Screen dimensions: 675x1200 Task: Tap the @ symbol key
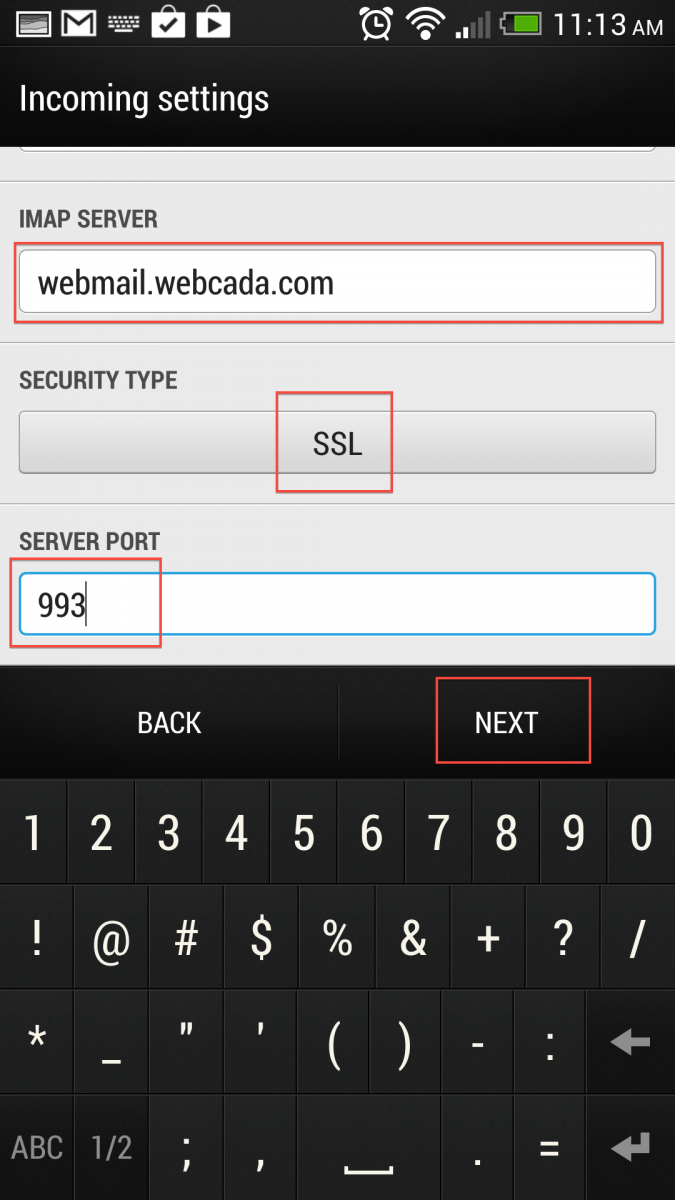tap(111, 938)
